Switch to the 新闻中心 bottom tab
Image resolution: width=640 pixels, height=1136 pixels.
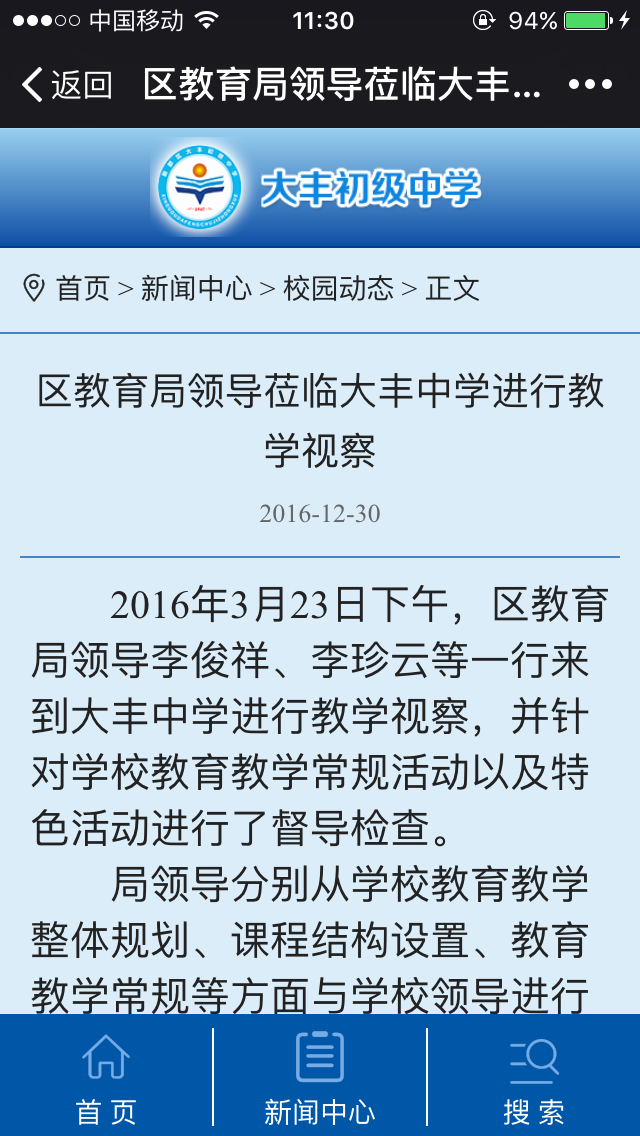[x=320, y=1075]
